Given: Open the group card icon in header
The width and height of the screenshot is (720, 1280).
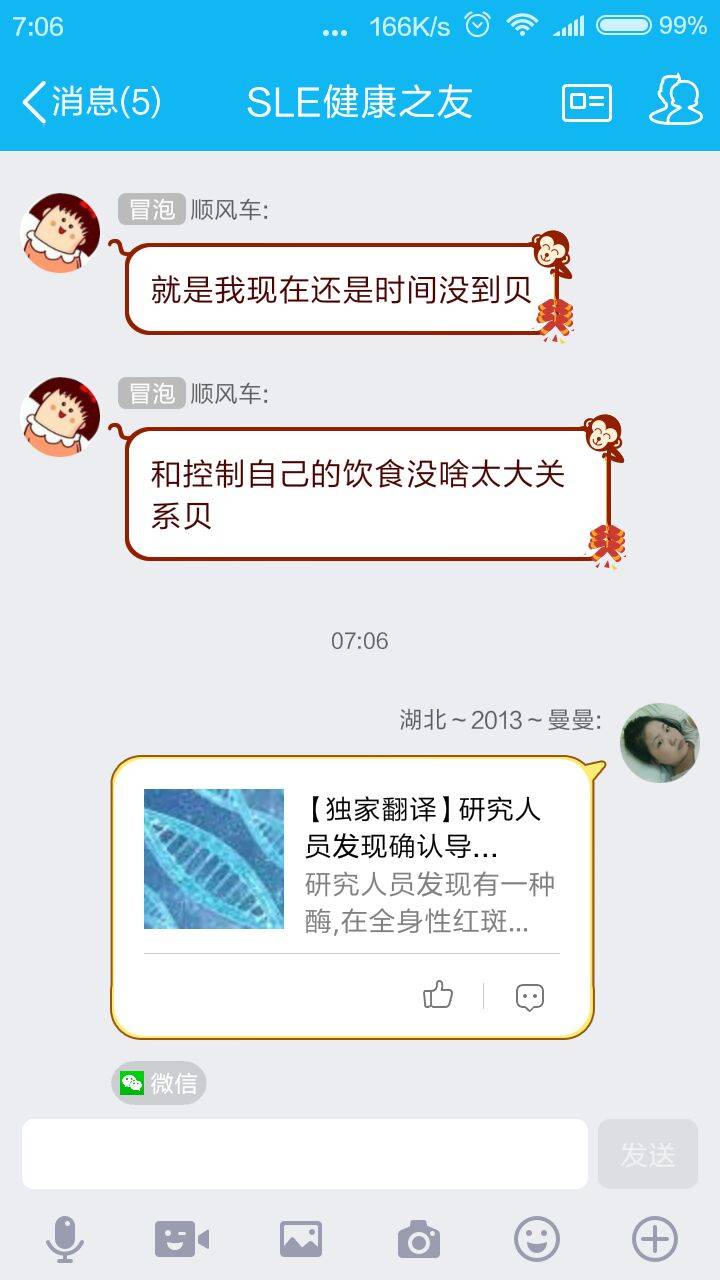Looking at the screenshot, I should click(587, 102).
